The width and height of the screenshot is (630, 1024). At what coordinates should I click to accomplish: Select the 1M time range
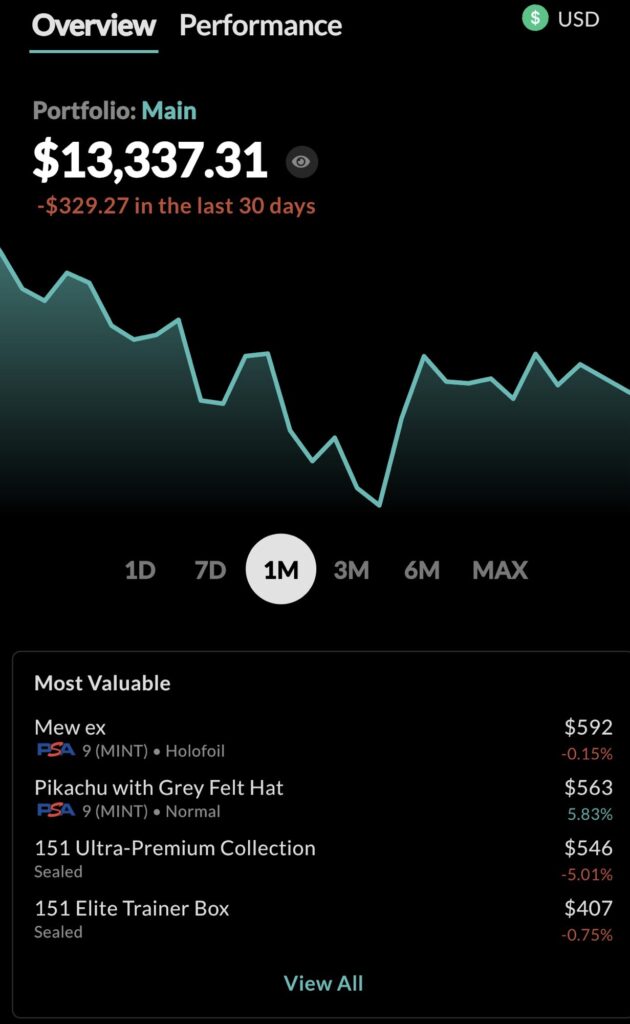(281, 571)
